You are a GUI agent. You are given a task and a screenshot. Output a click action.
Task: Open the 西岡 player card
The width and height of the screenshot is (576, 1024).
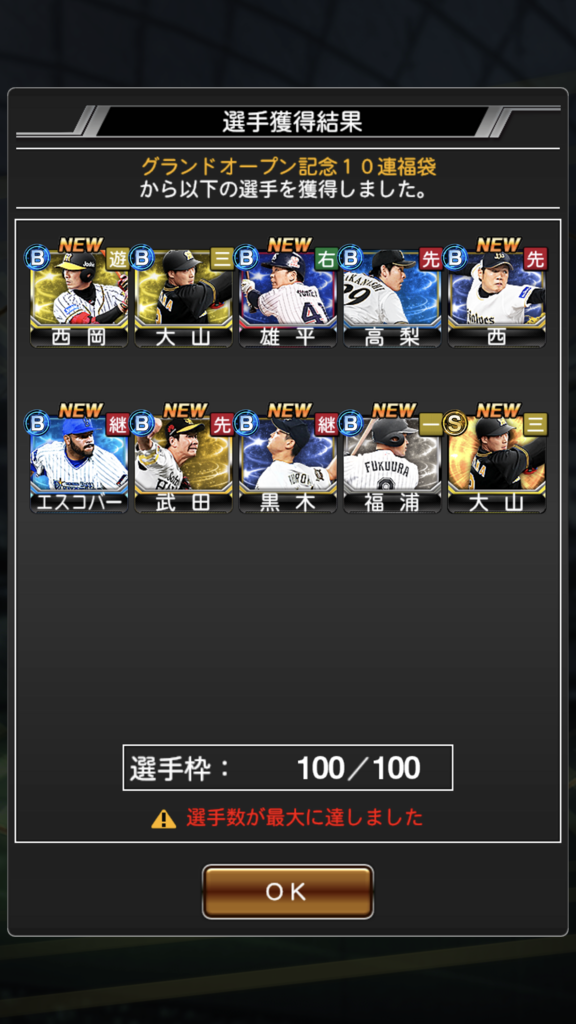click(x=78, y=297)
